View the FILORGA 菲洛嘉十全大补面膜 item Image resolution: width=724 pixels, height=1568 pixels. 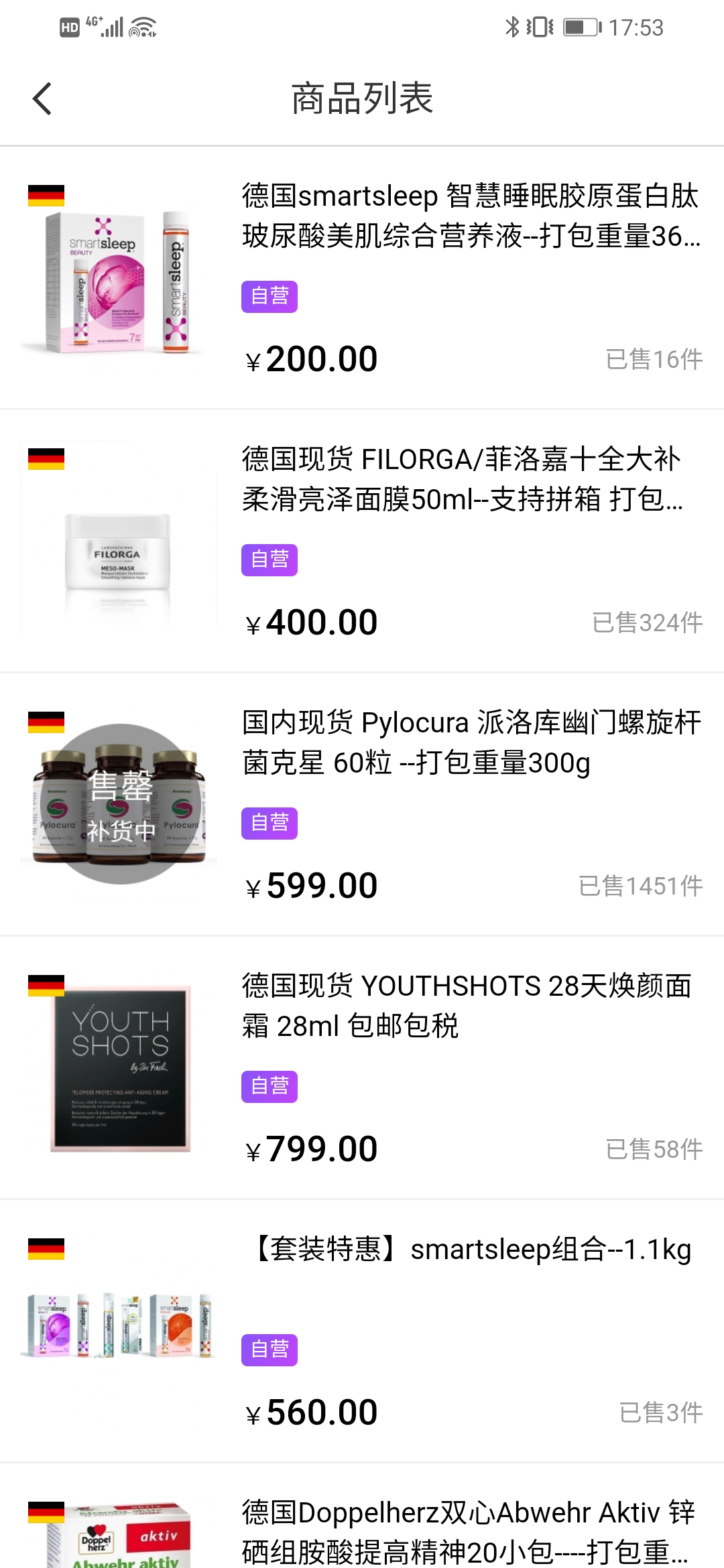[463, 479]
